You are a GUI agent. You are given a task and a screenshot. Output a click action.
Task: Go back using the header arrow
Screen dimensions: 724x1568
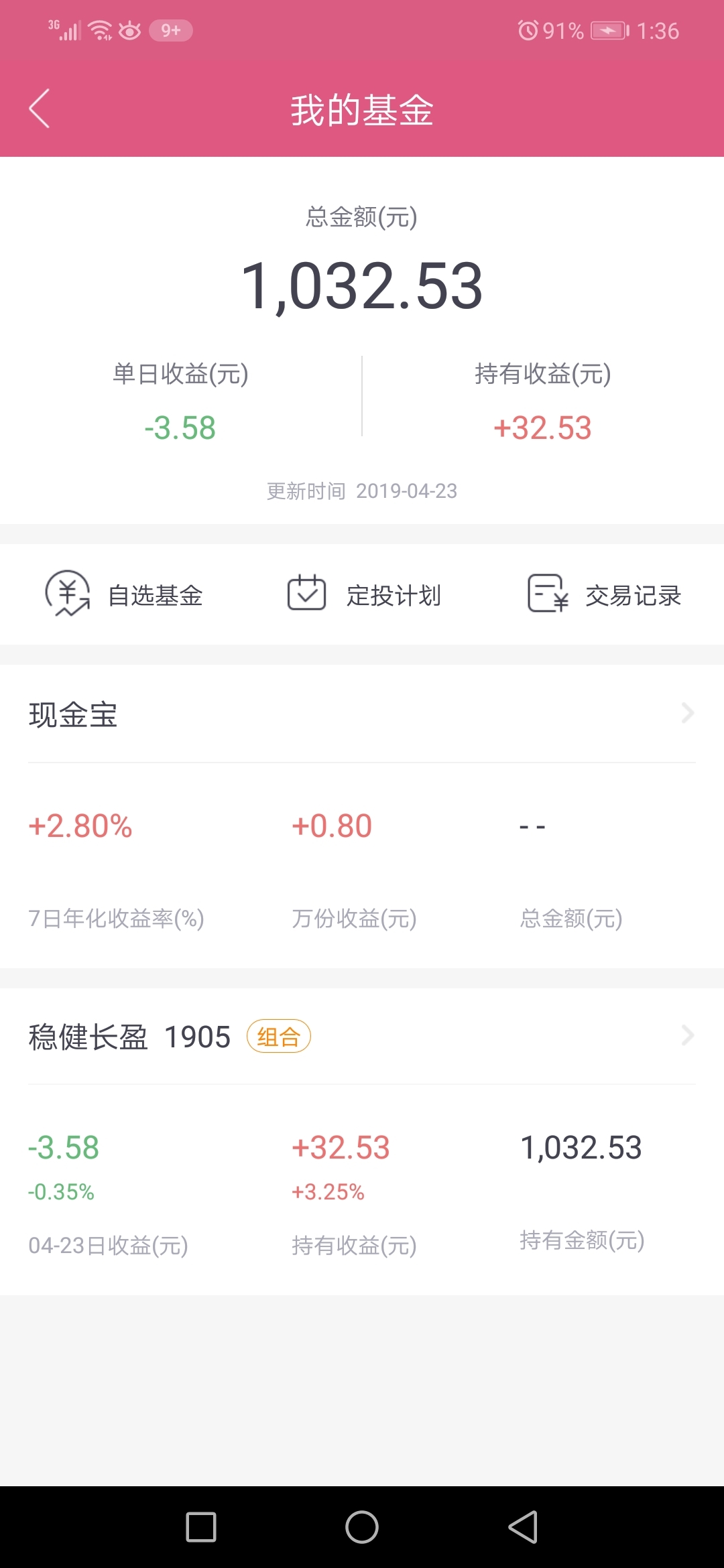click(40, 109)
